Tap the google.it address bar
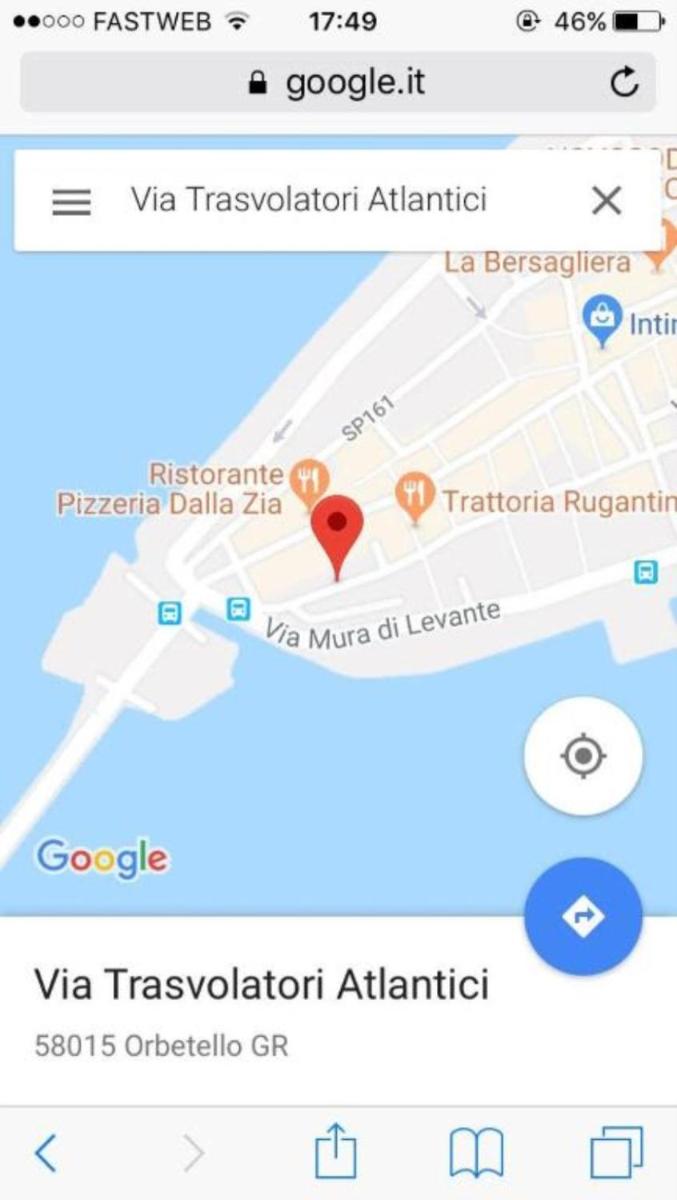This screenshot has height=1200, width=677. tap(338, 82)
